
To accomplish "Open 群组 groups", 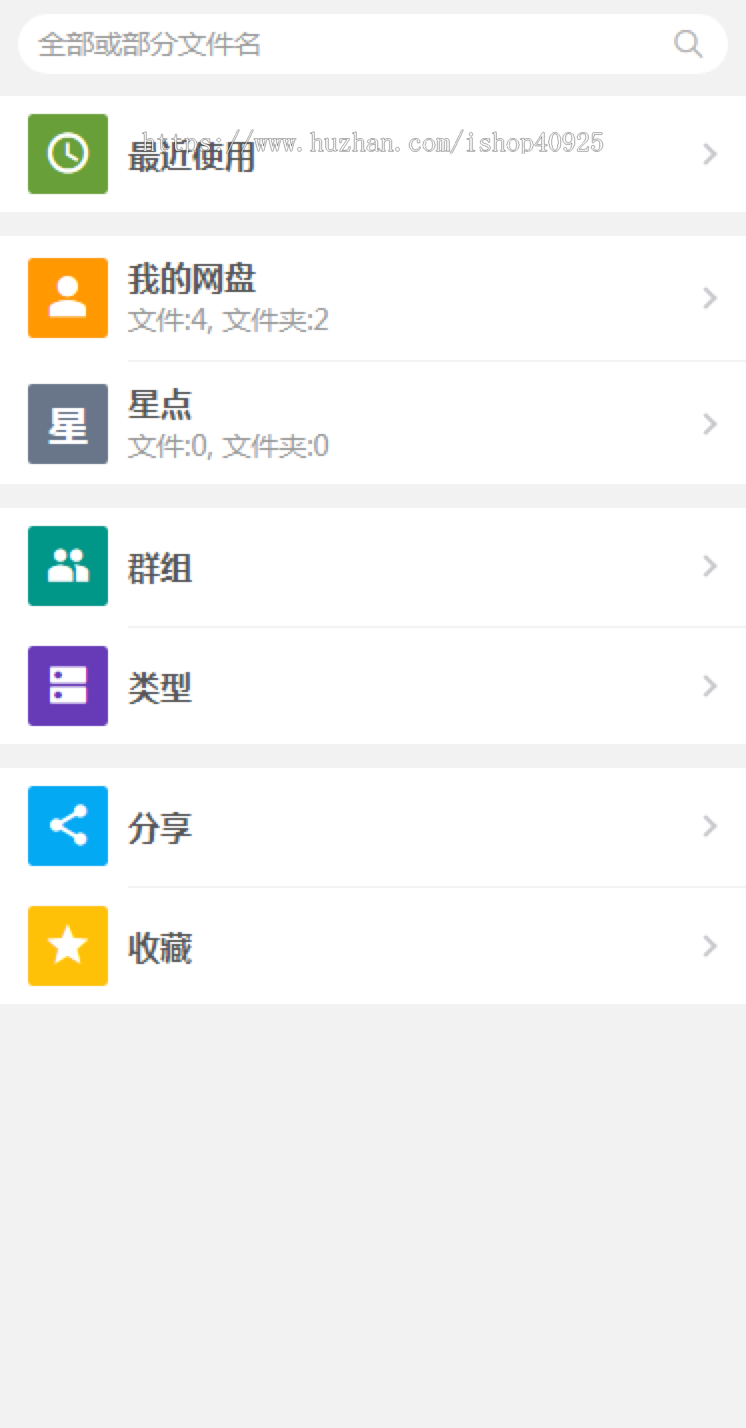I will coord(372,567).
